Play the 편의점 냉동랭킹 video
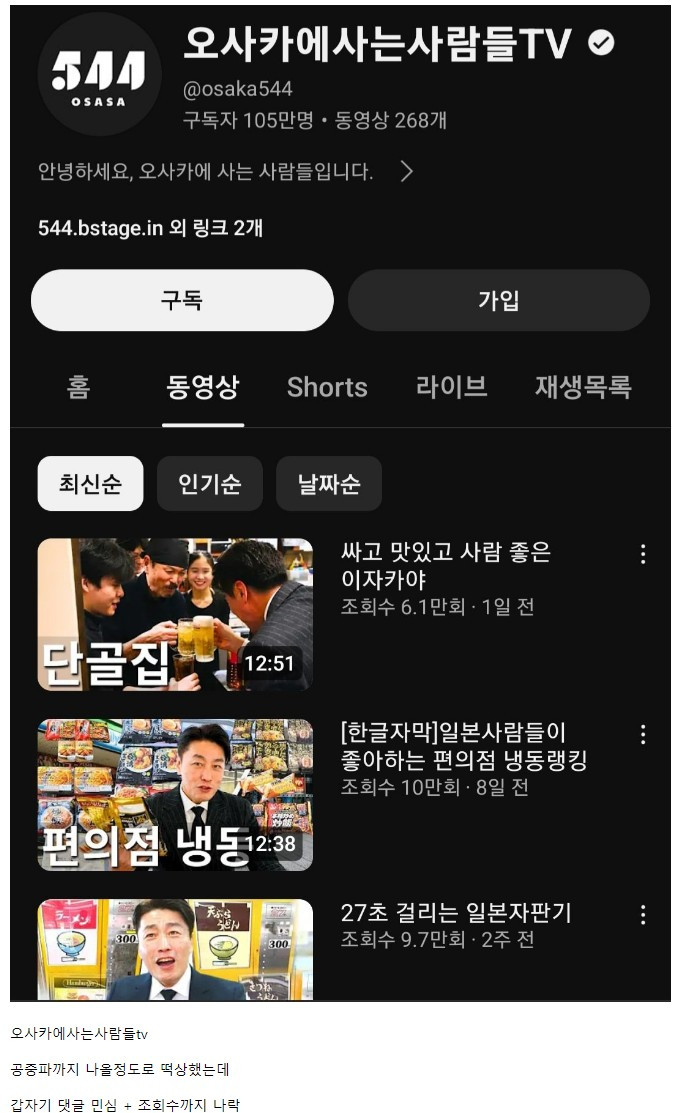This screenshot has width=678, height=1113. [x=175, y=794]
